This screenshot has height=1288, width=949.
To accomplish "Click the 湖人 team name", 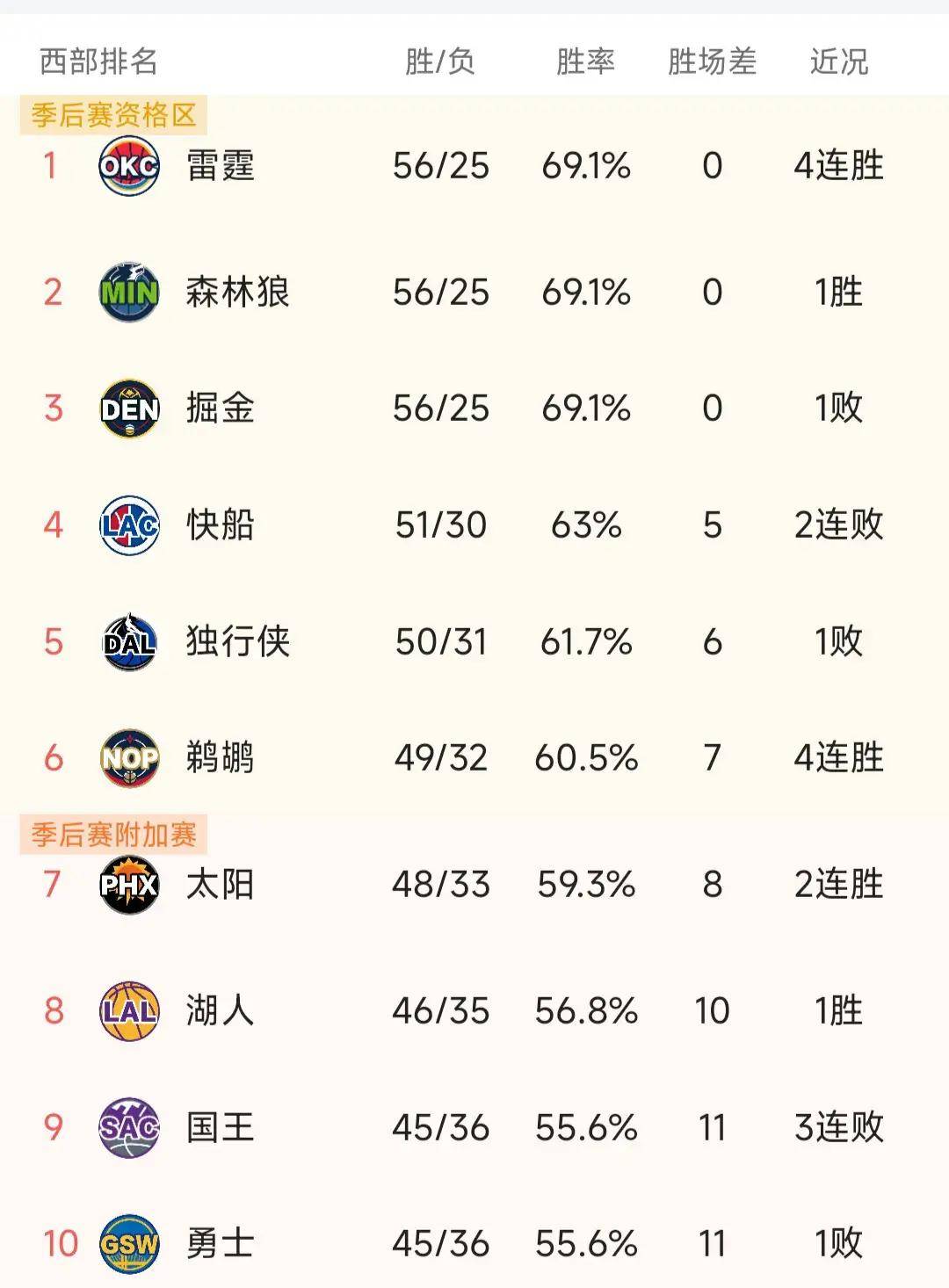I will point(218,1012).
